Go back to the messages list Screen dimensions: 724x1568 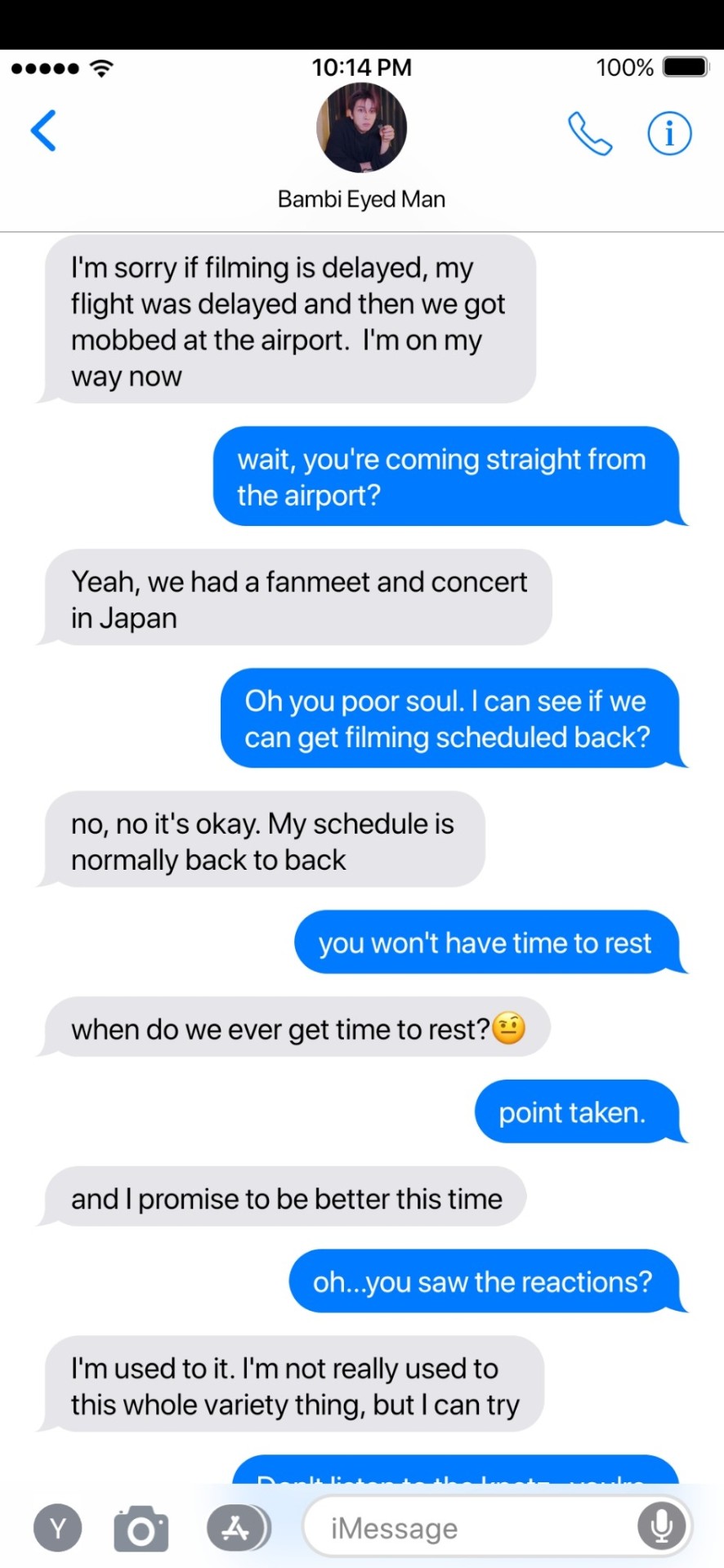44,131
